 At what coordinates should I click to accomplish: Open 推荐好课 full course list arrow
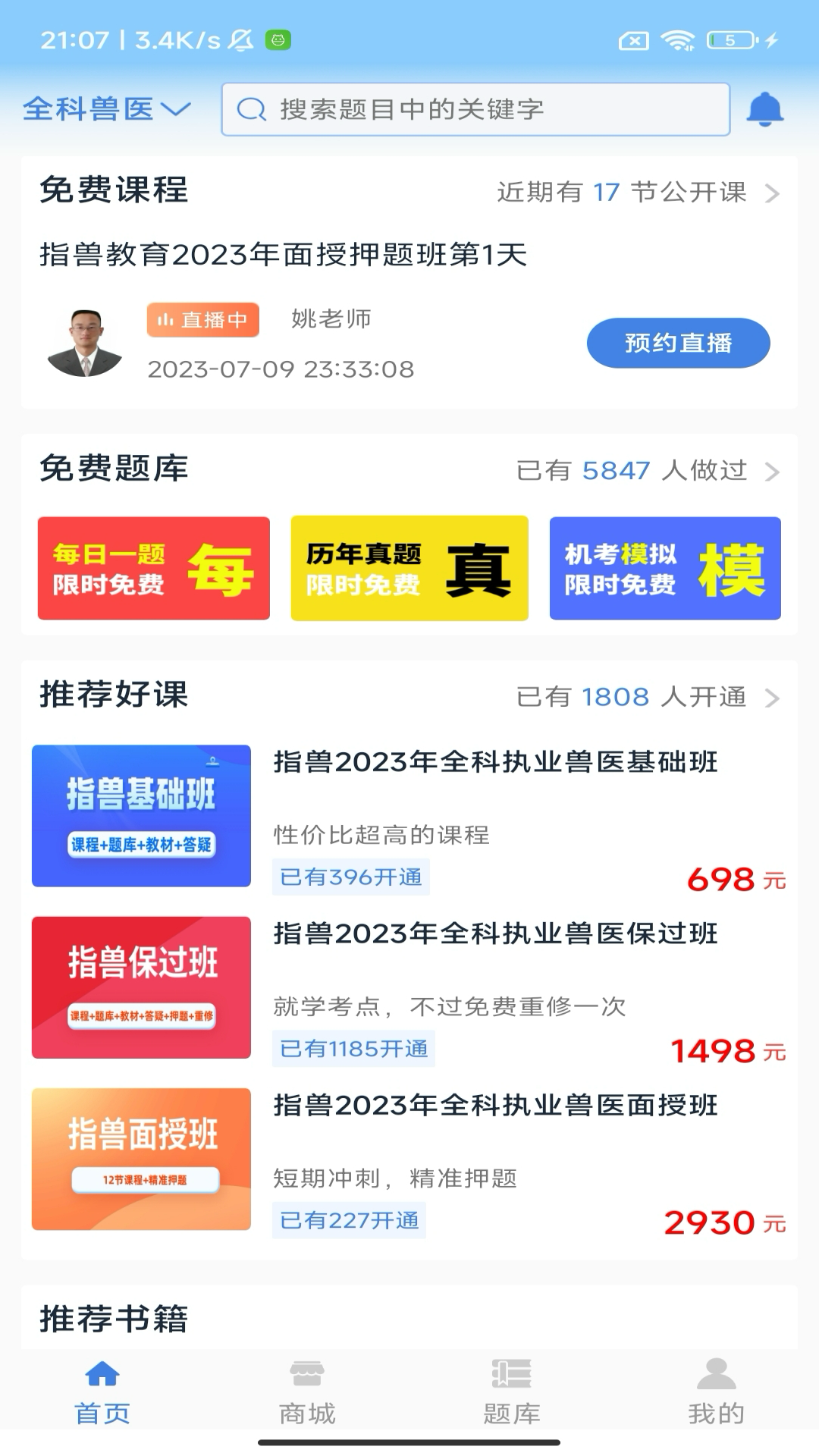point(772,696)
